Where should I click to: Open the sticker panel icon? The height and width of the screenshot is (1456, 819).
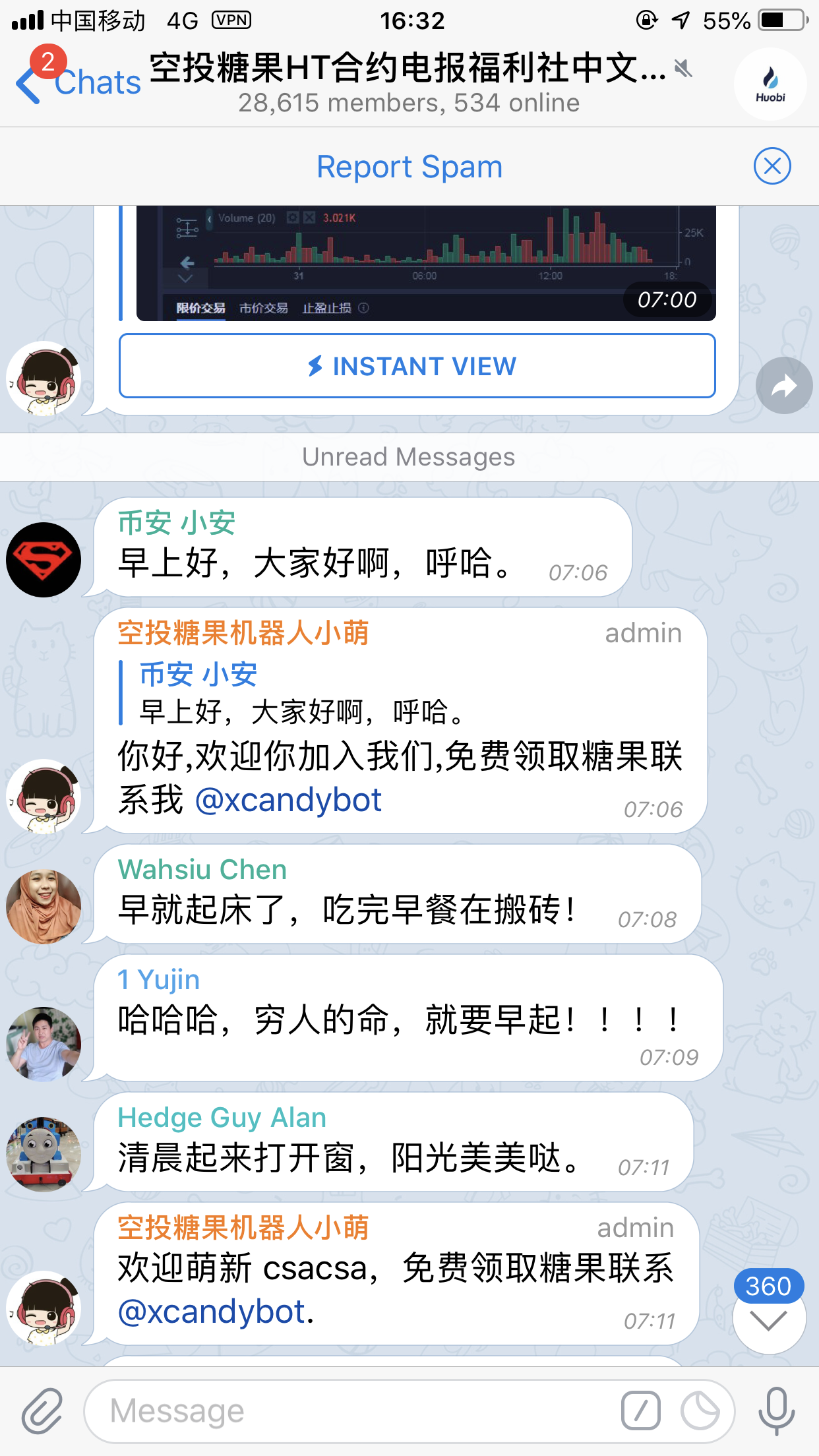[700, 1411]
